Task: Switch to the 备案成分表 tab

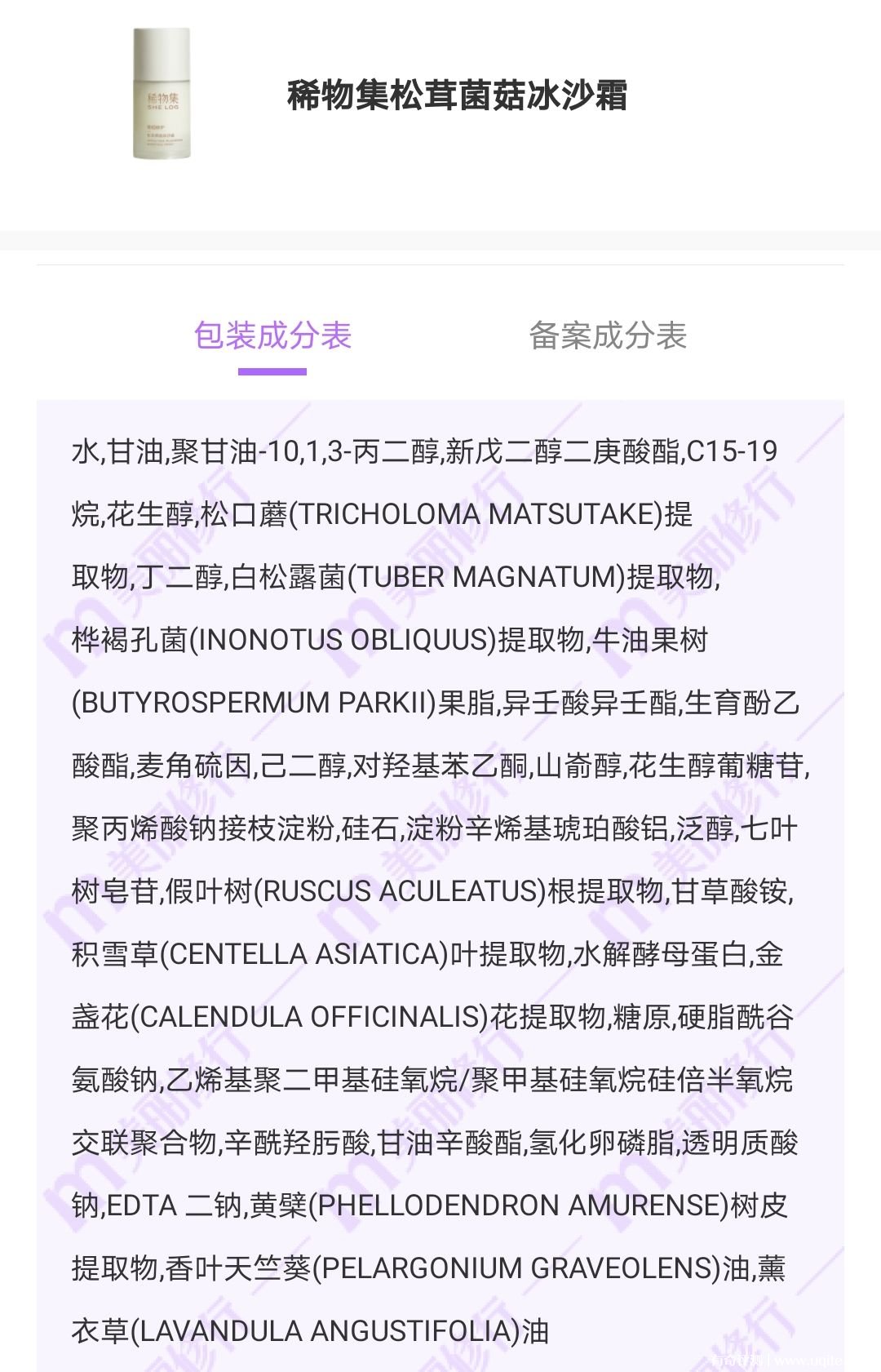Action: point(608,335)
